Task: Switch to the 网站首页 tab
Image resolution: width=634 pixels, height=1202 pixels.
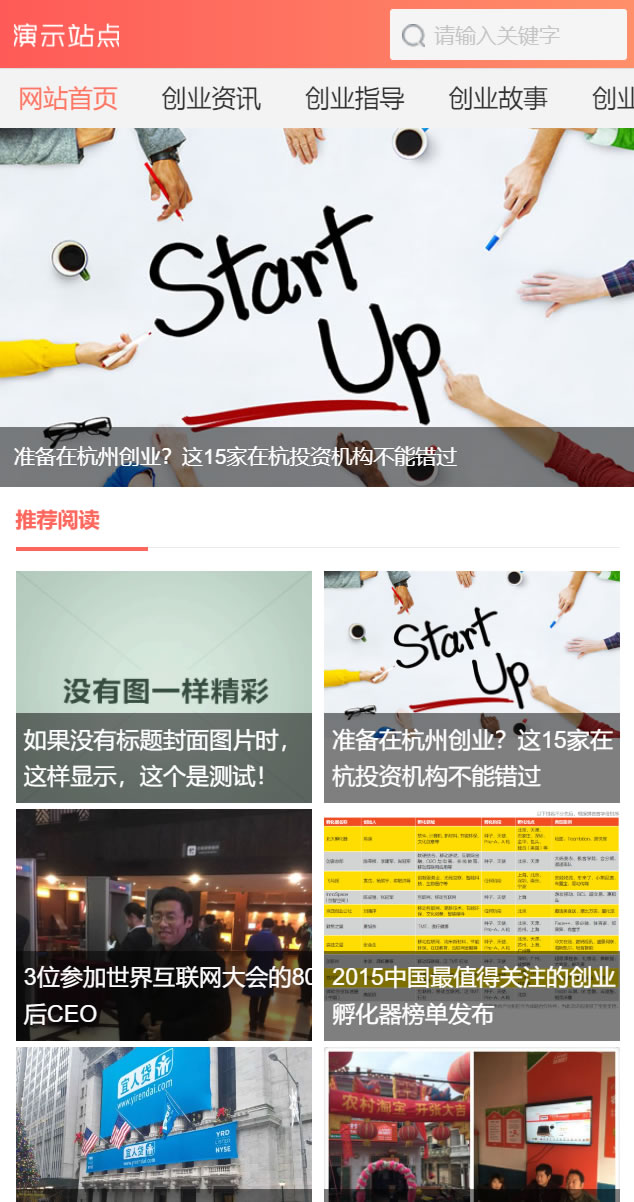Action: pyautogui.click(x=68, y=98)
